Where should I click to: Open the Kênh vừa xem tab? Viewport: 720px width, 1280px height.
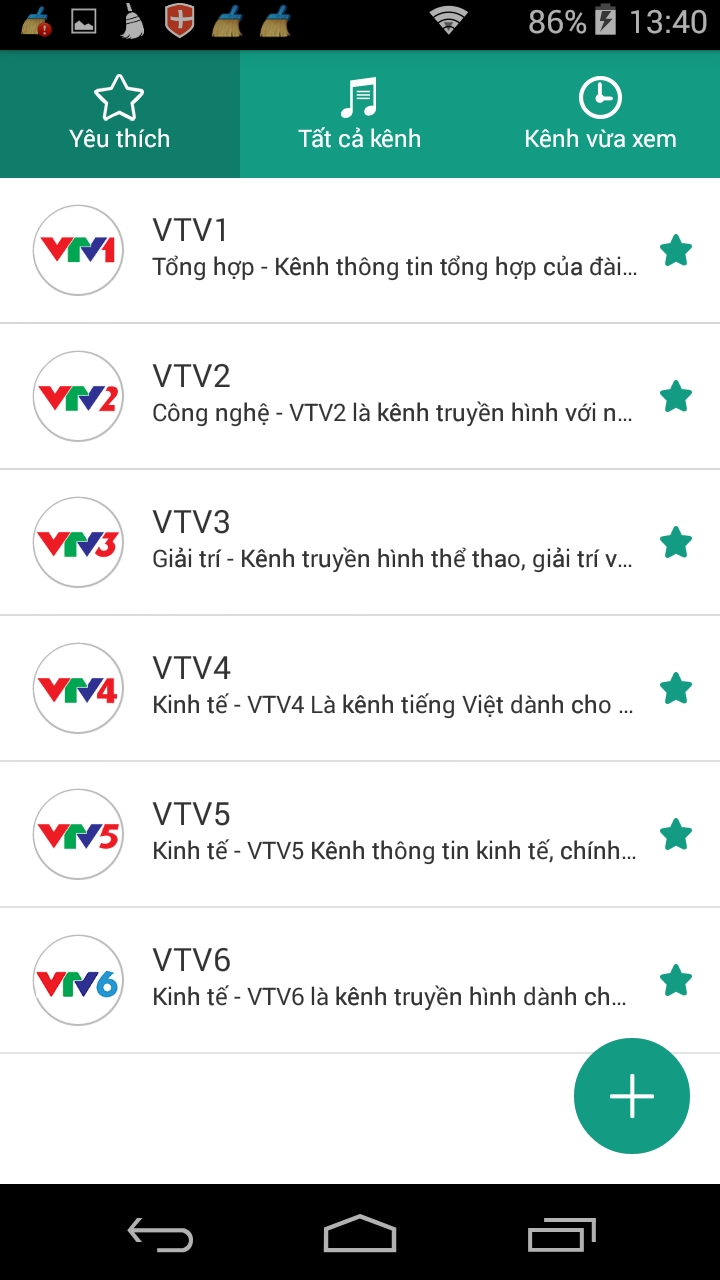(600, 113)
